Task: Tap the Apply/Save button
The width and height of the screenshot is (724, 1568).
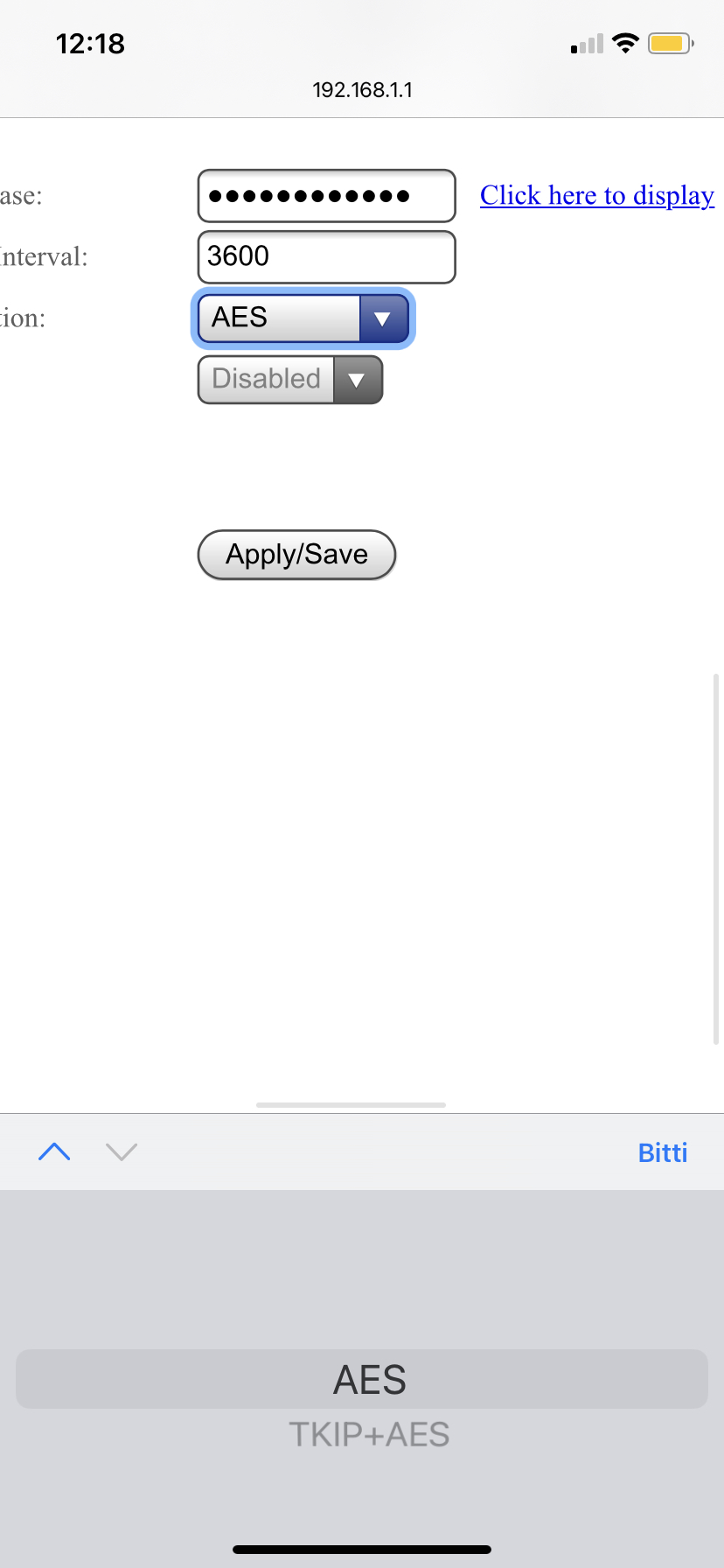Action: 296,555
